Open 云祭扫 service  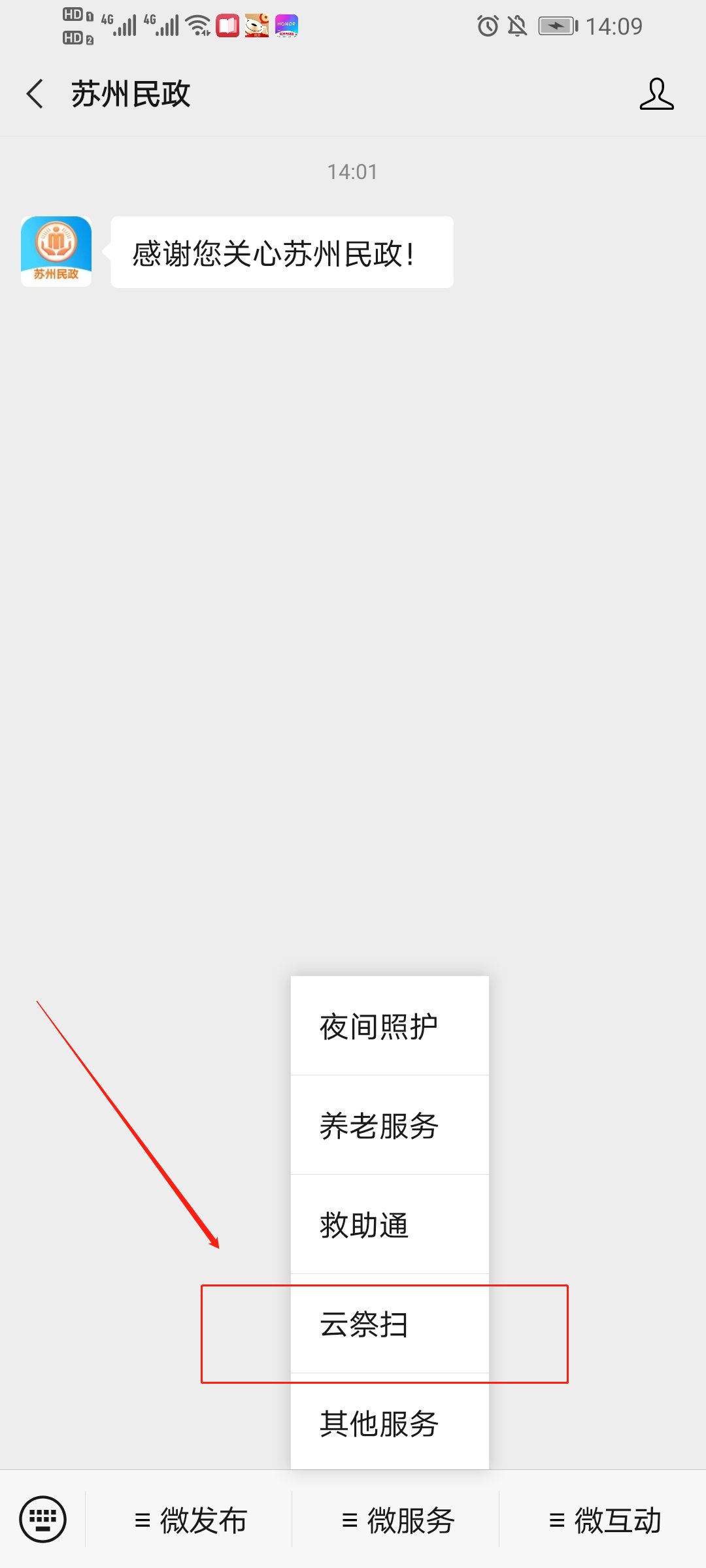(x=390, y=1324)
